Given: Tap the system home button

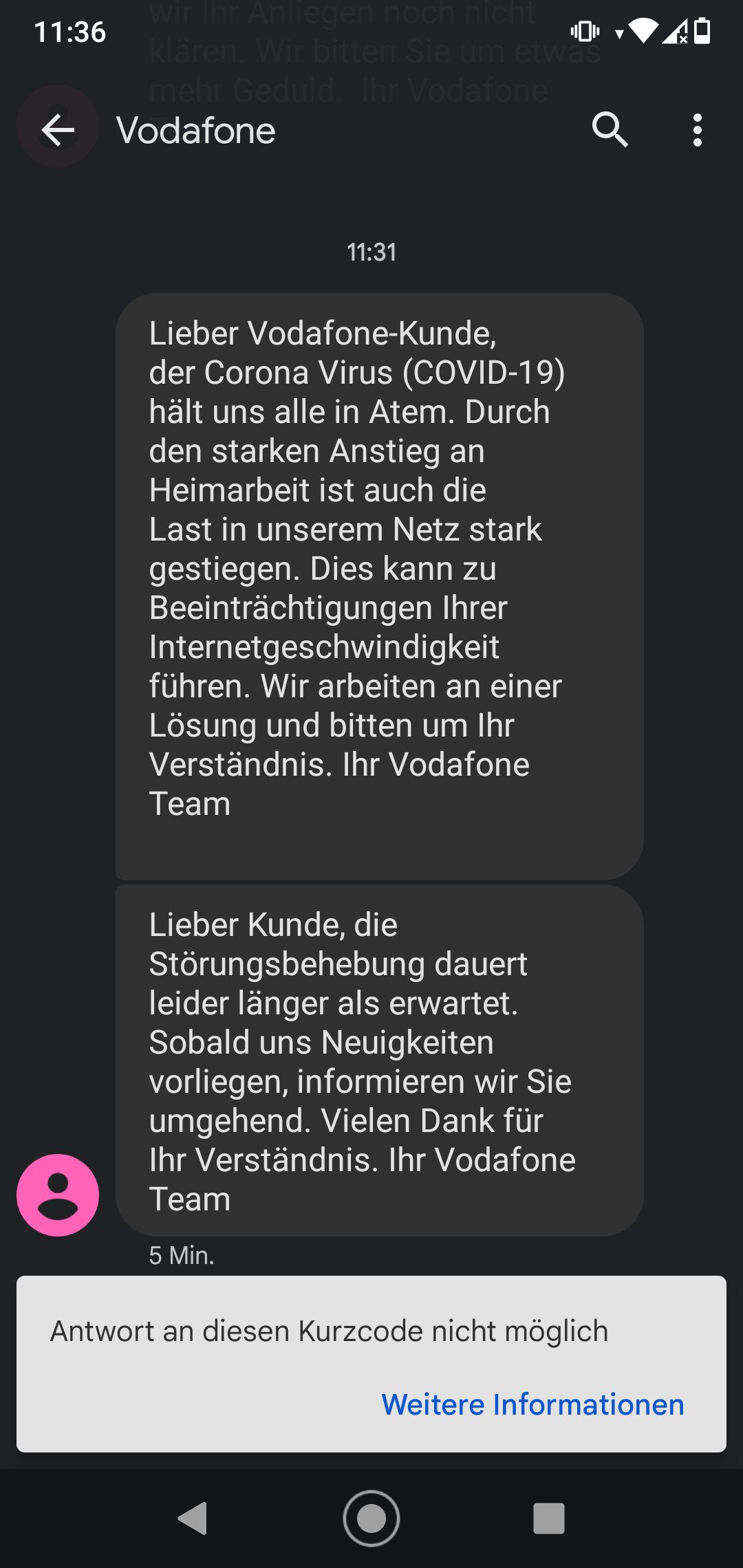Looking at the screenshot, I should point(371,1518).
